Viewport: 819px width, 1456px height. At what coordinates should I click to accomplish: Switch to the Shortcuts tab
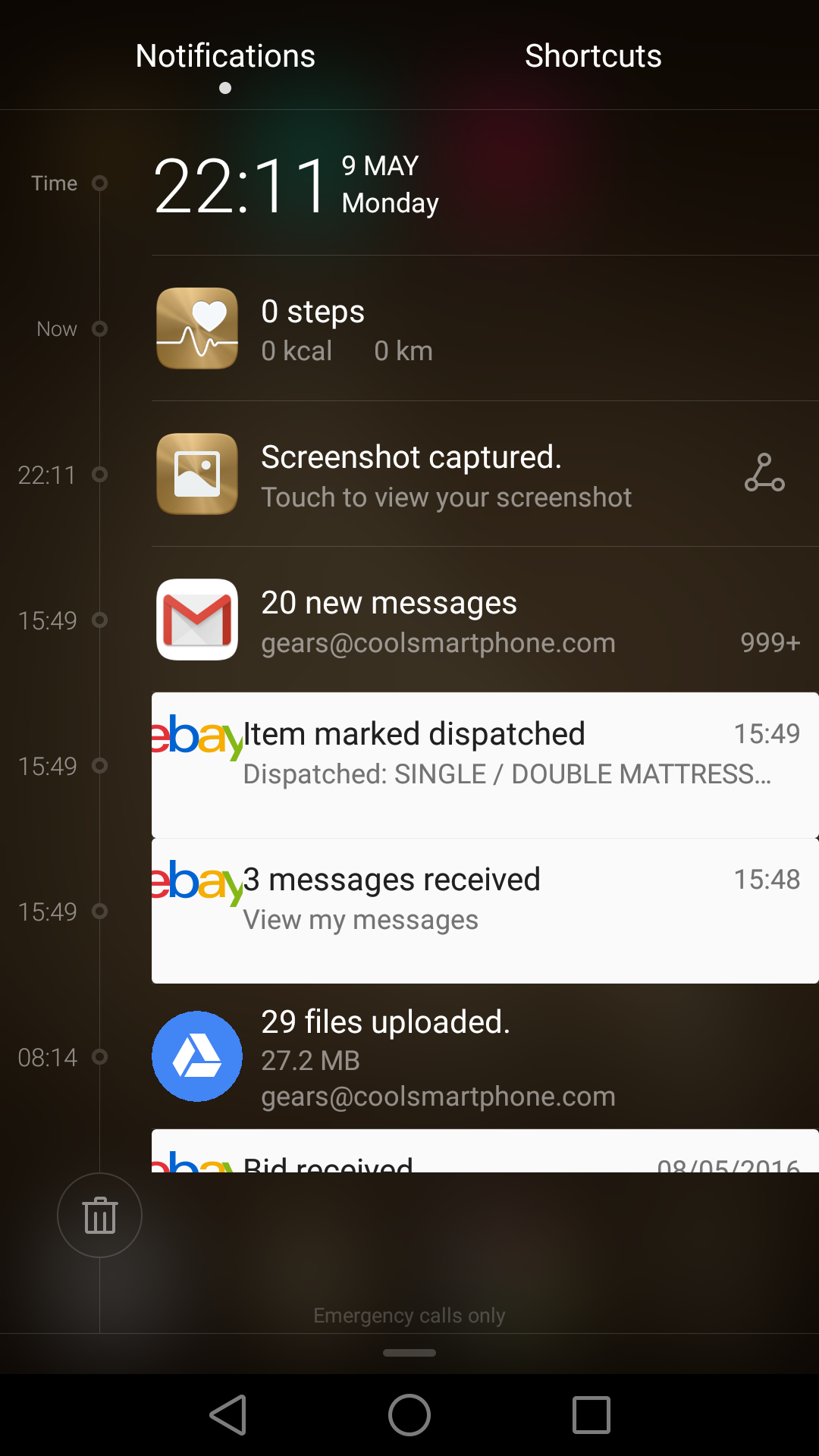pos(593,56)
